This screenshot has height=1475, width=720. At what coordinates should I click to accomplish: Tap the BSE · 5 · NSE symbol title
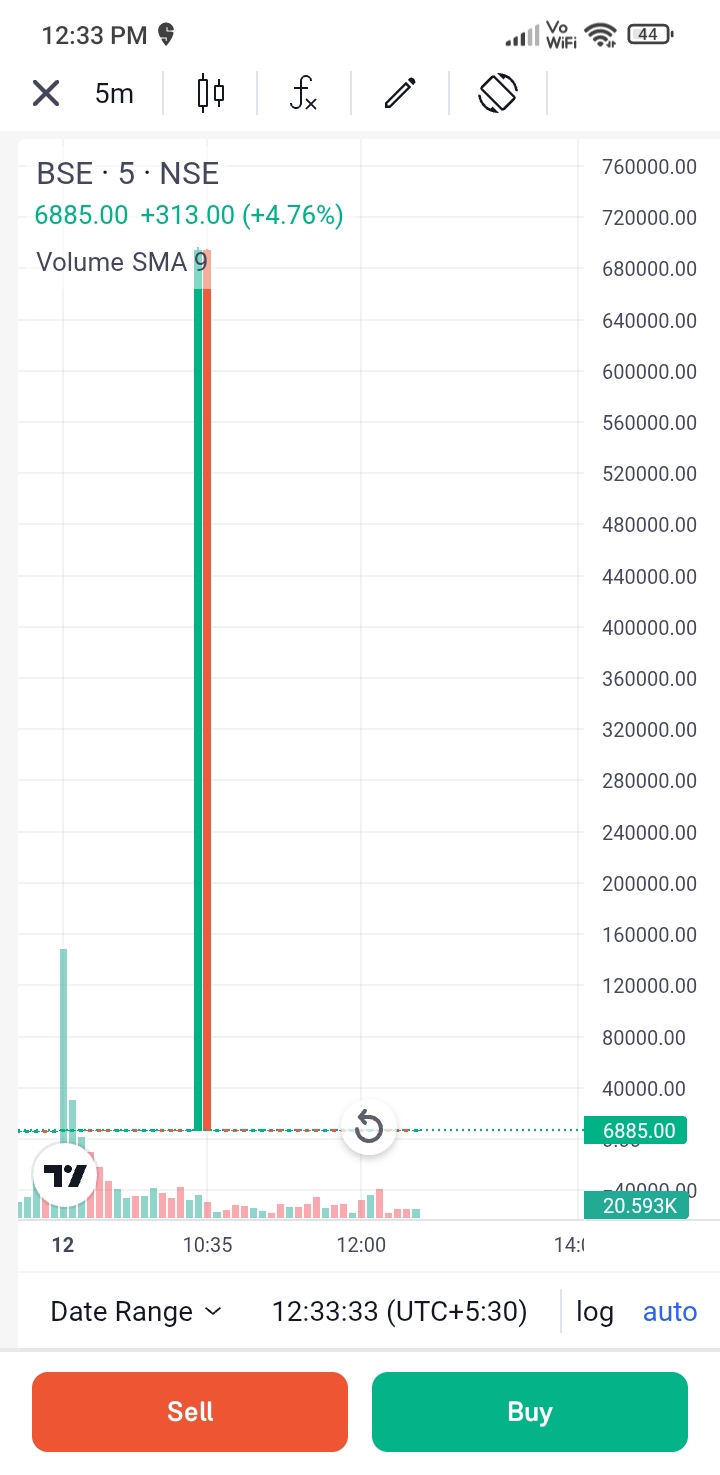pos(127,173)
